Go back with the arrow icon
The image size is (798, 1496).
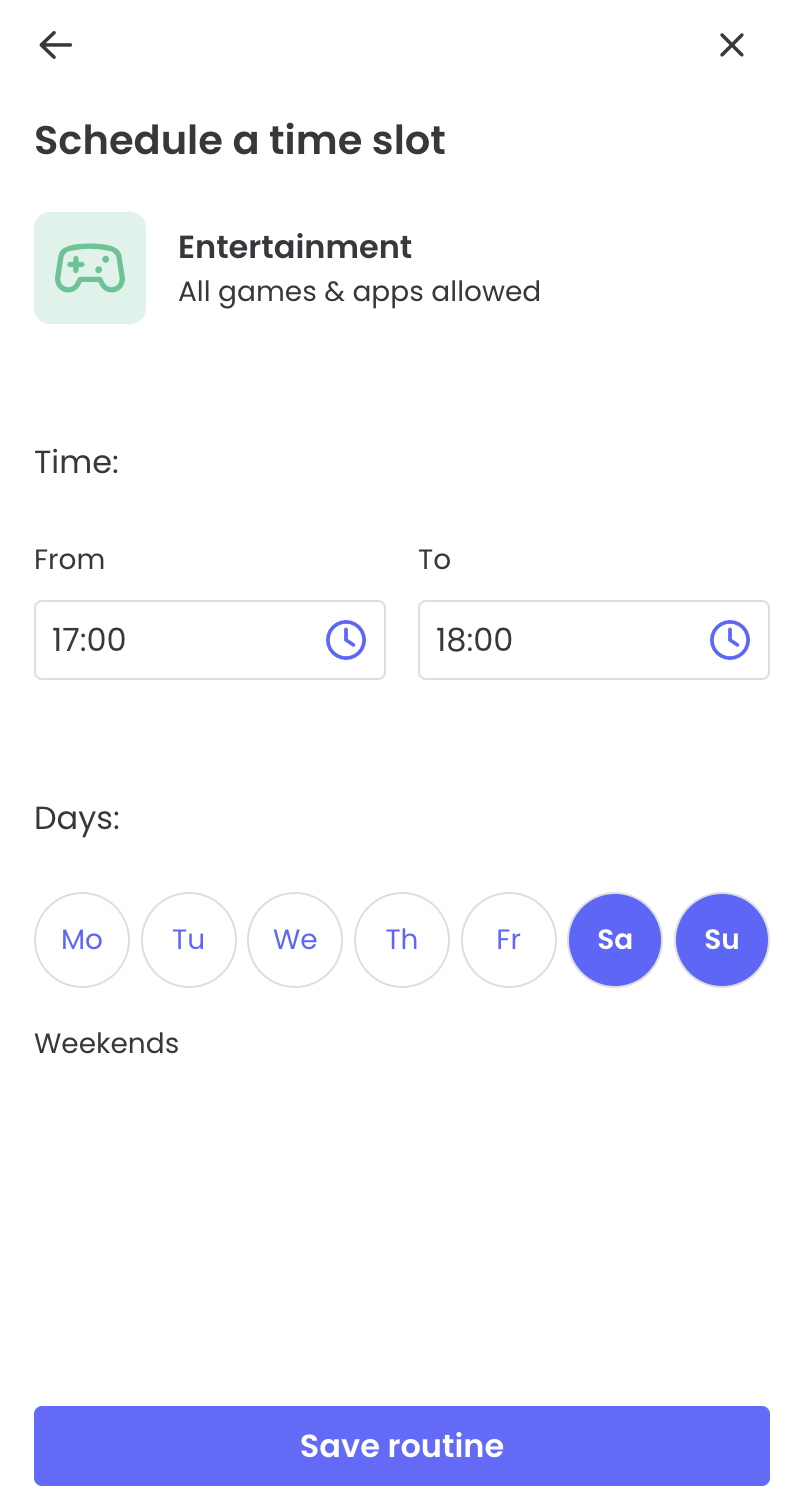[56, 45]
